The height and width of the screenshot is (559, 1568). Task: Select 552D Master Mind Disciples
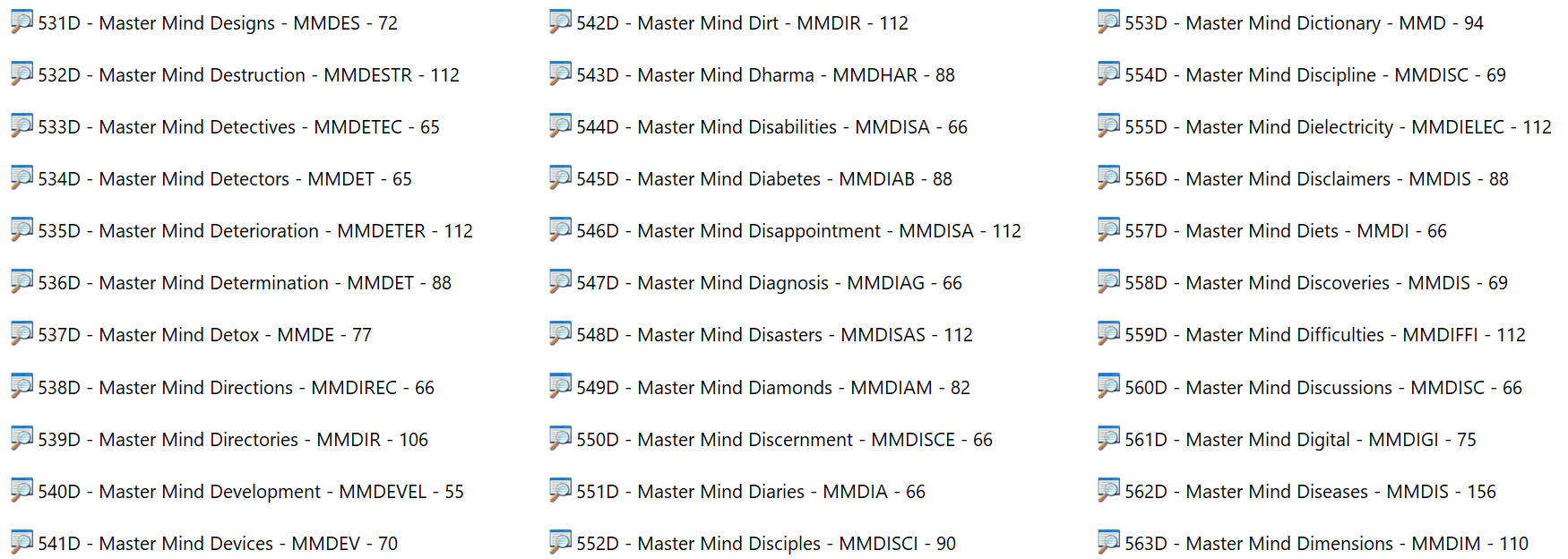(x=765, y=544)
